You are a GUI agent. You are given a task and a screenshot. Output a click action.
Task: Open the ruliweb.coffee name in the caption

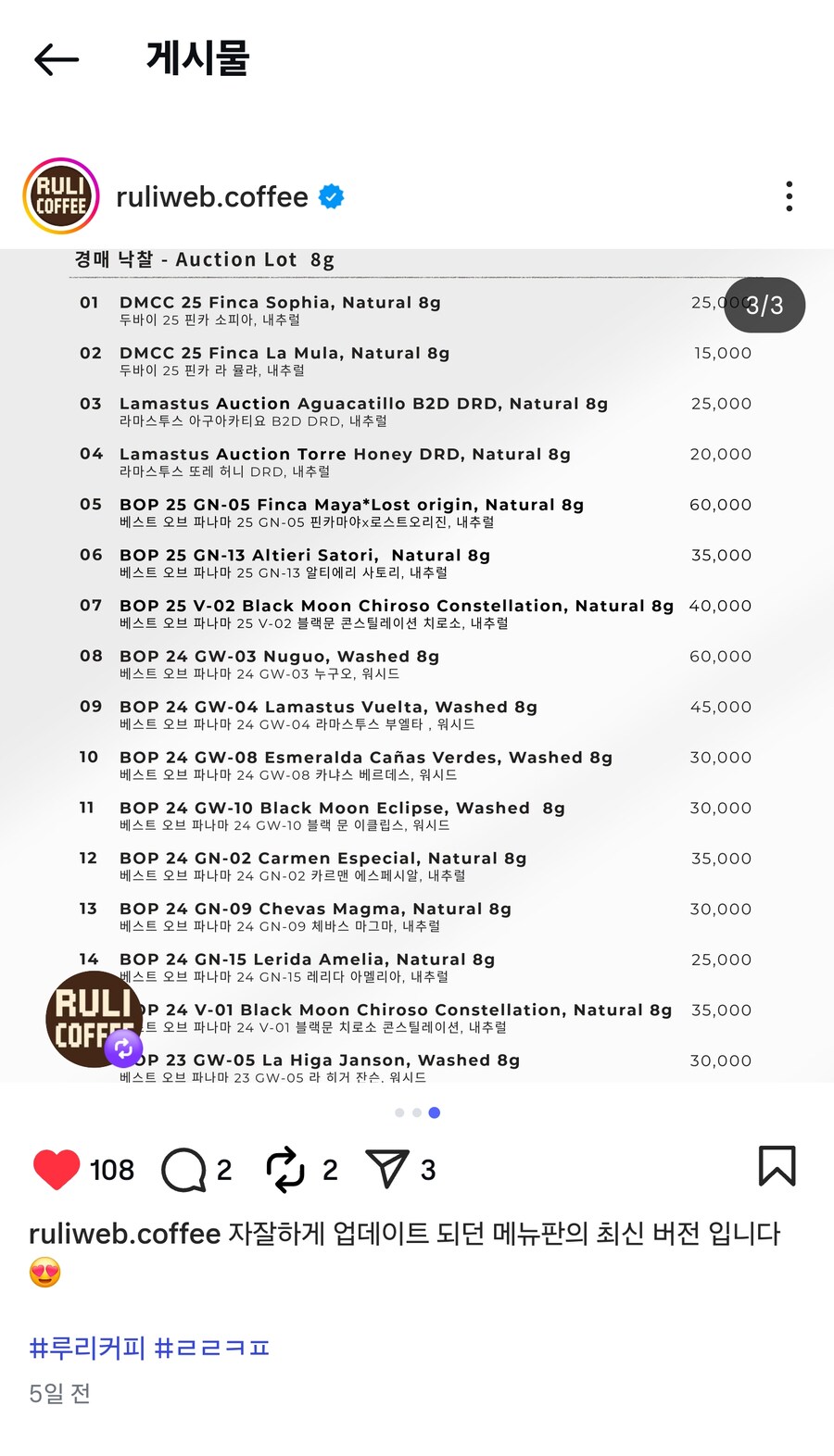tap(124, 1234)
